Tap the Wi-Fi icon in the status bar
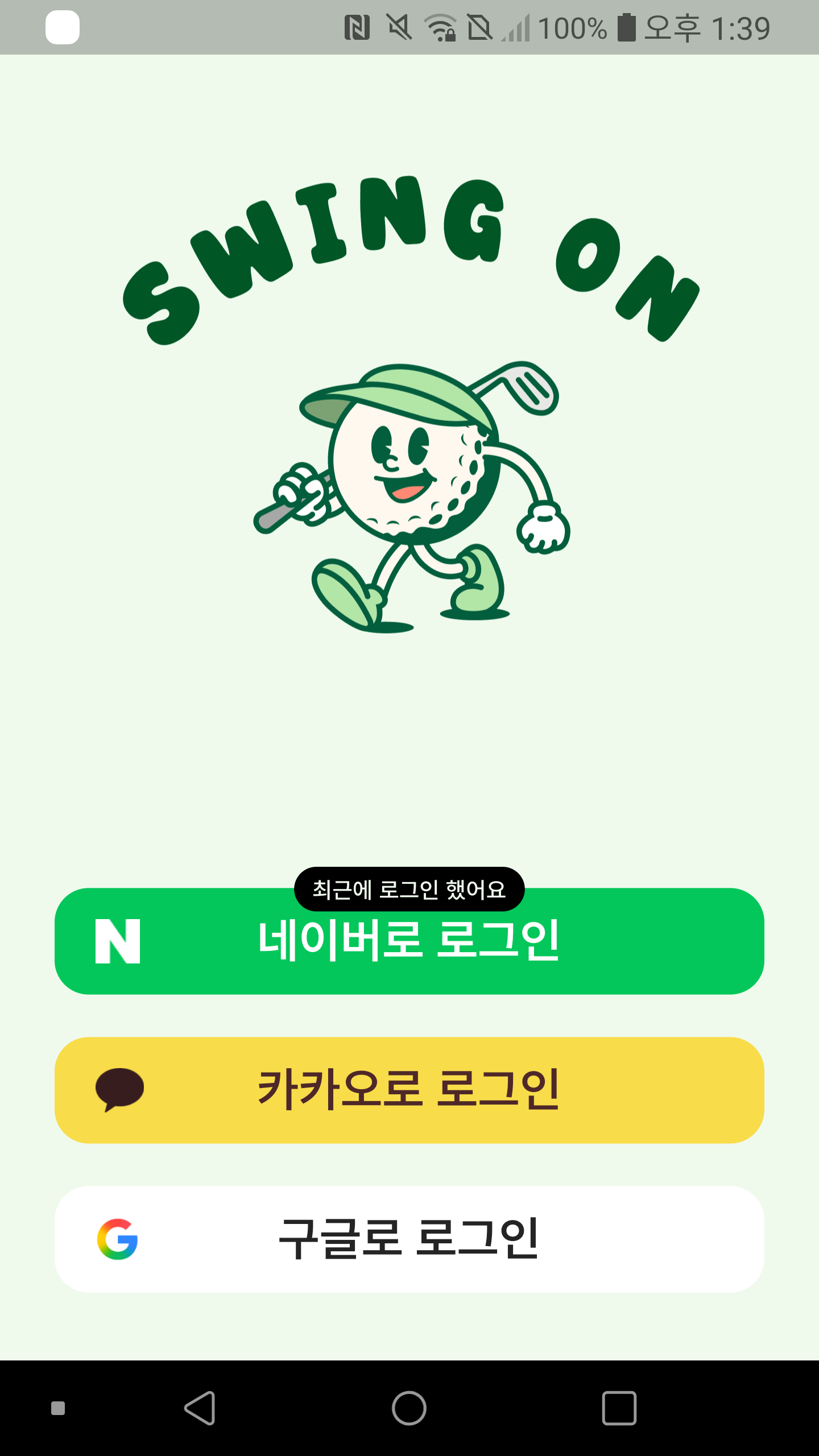819x1456 pixels. coord(440,27)
